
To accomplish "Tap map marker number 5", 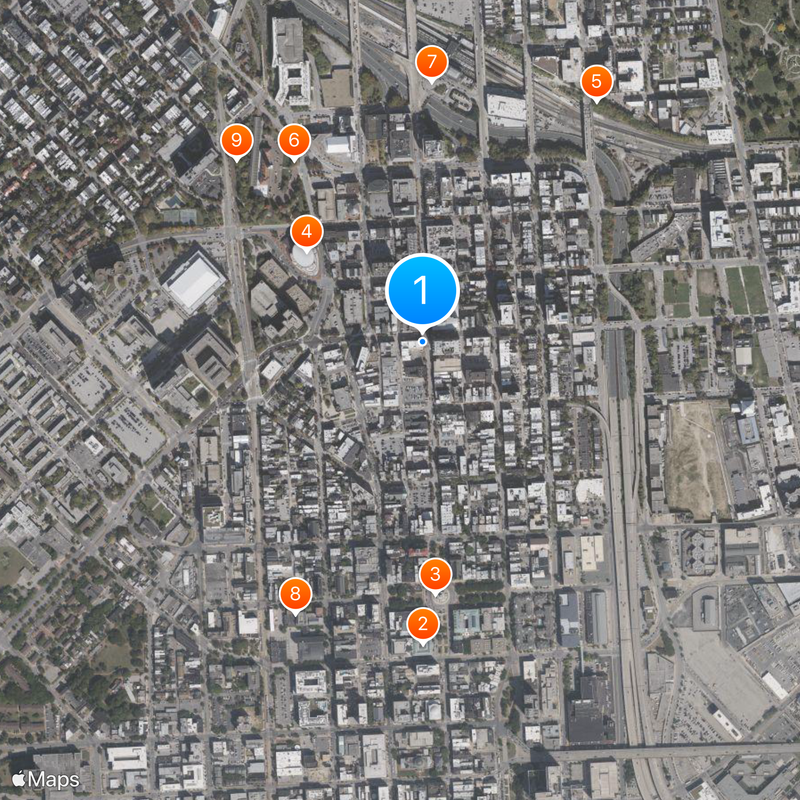I will (x=596, y=81).
